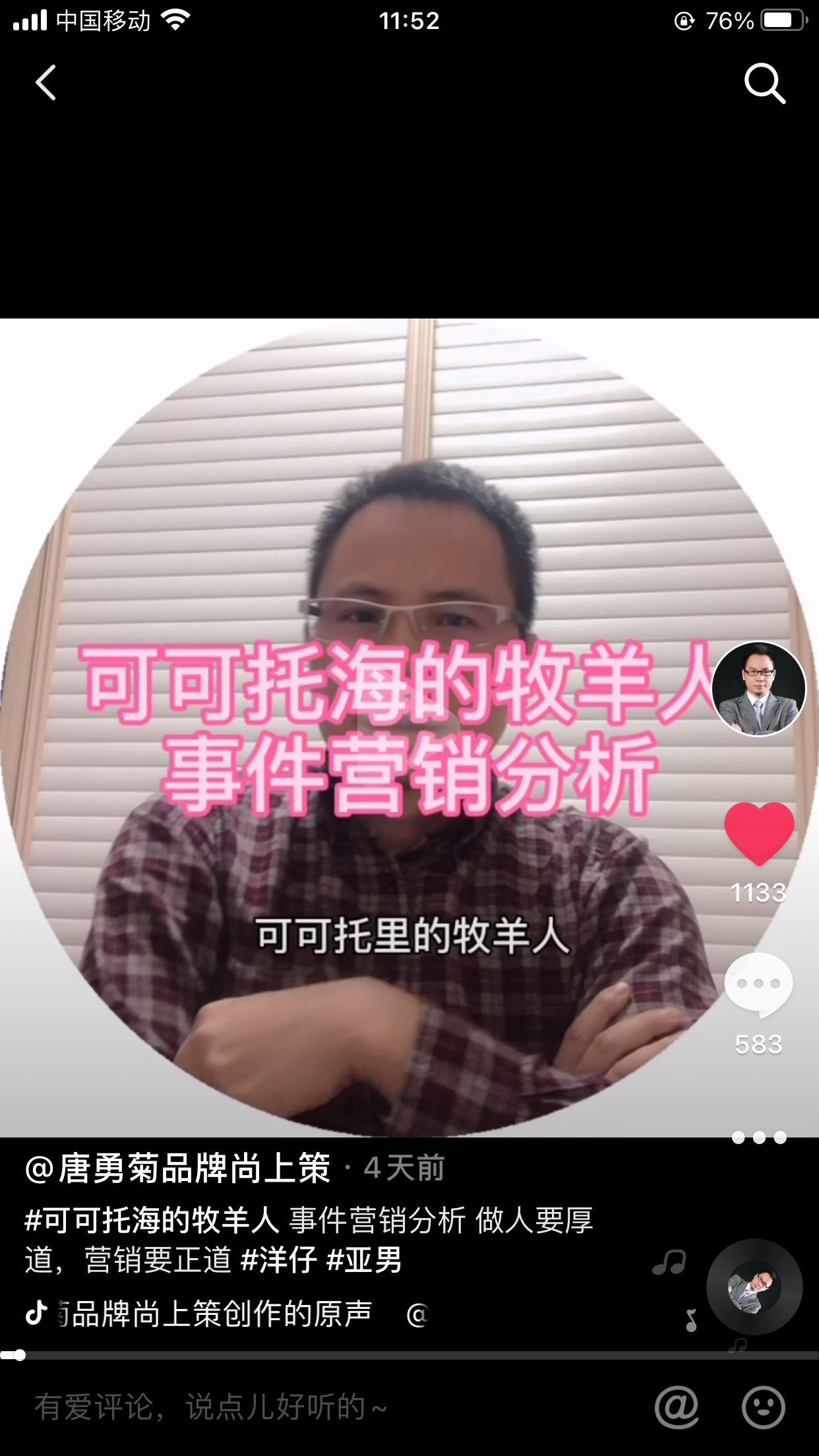Pause the video by tapping center
This screenshot has width=819, height=1456.
click(x=409, y=725)
